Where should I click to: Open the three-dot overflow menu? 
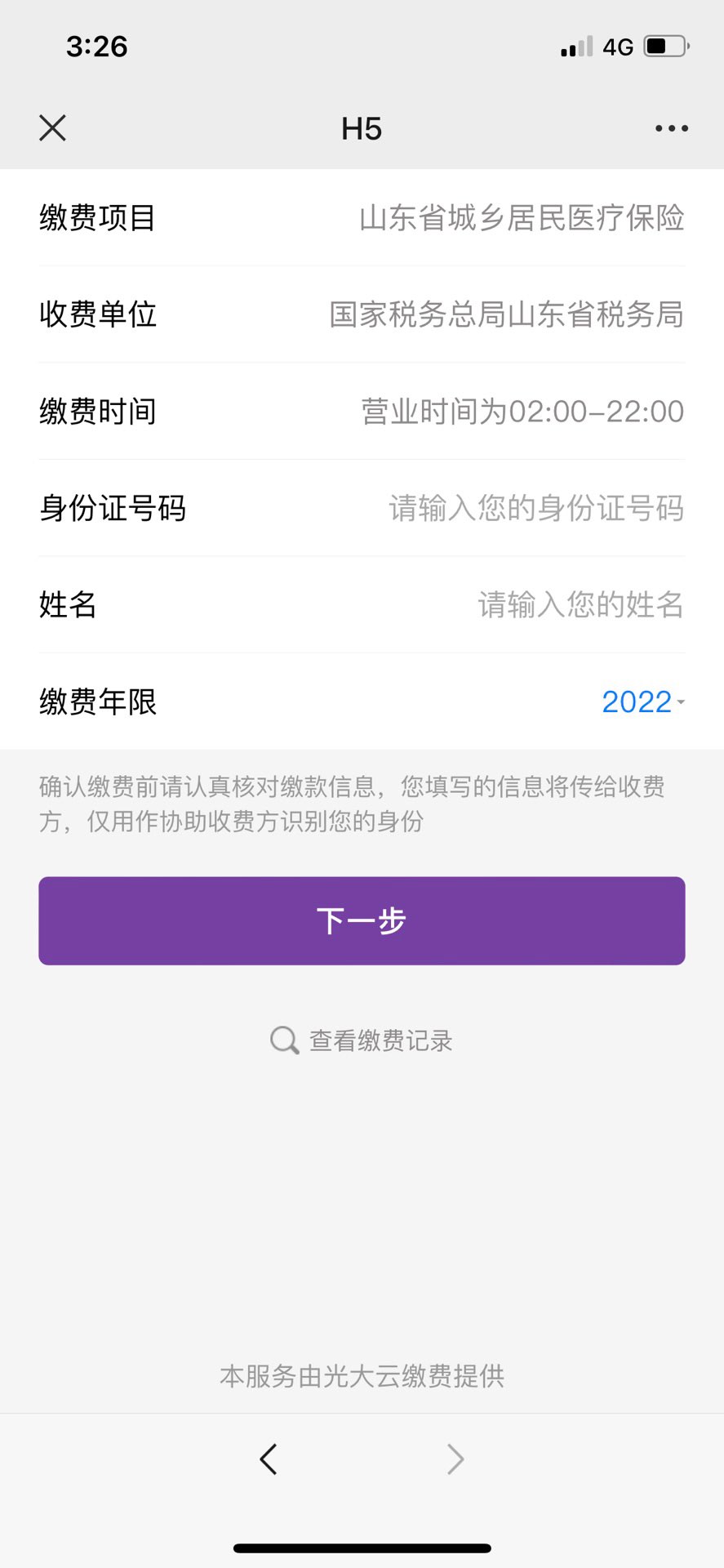(x=671, y=128)
